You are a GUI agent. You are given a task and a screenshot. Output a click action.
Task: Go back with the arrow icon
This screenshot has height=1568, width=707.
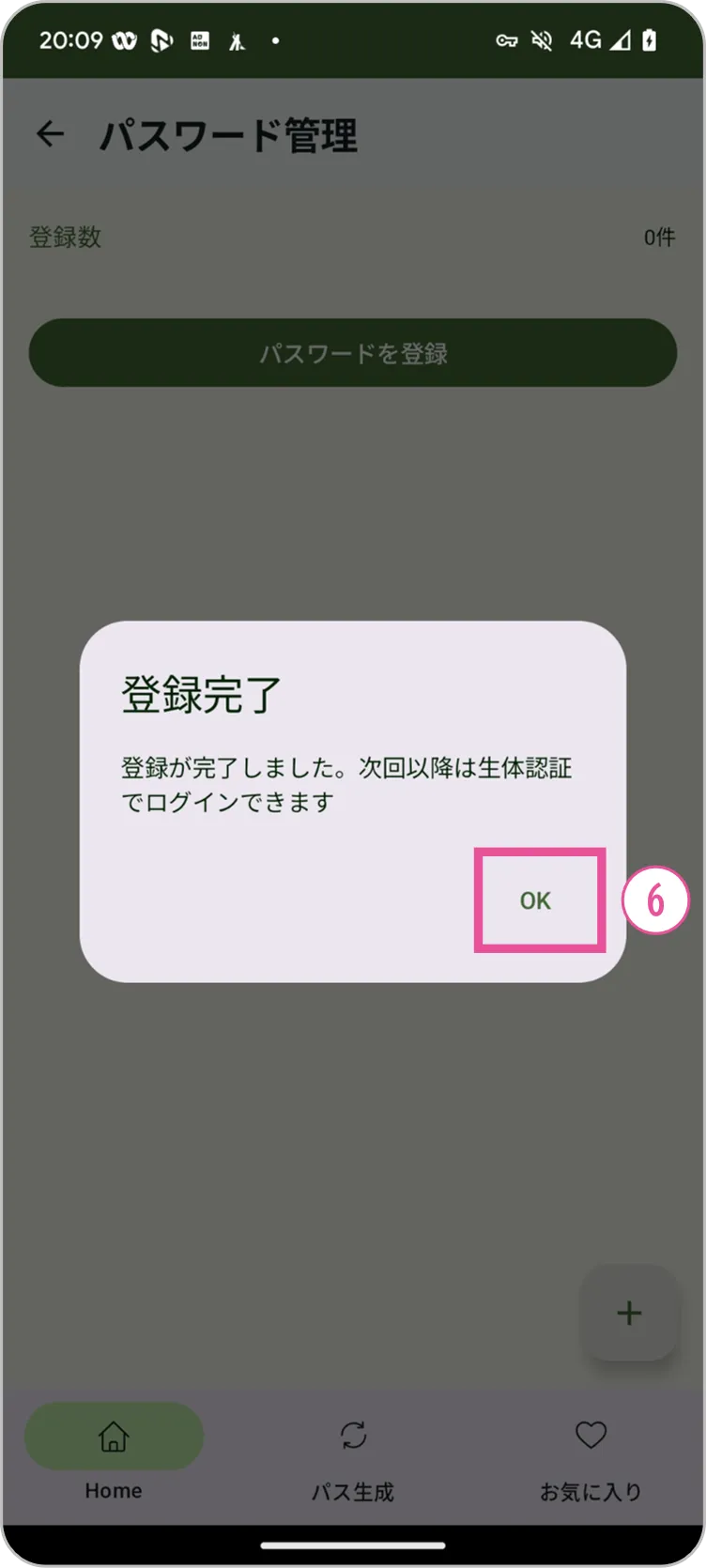50,134
